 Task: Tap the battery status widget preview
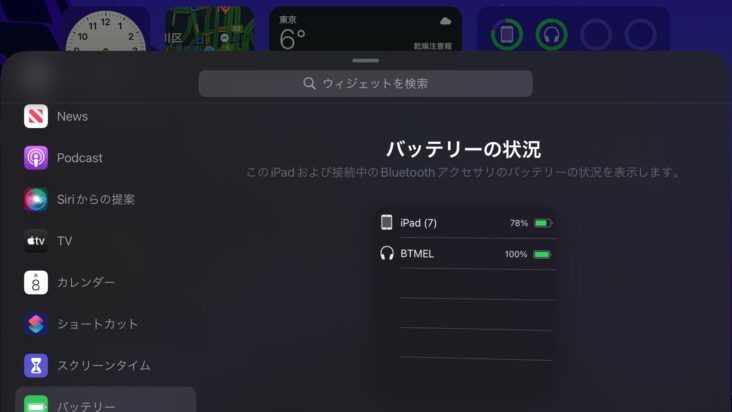coord(465,290)
